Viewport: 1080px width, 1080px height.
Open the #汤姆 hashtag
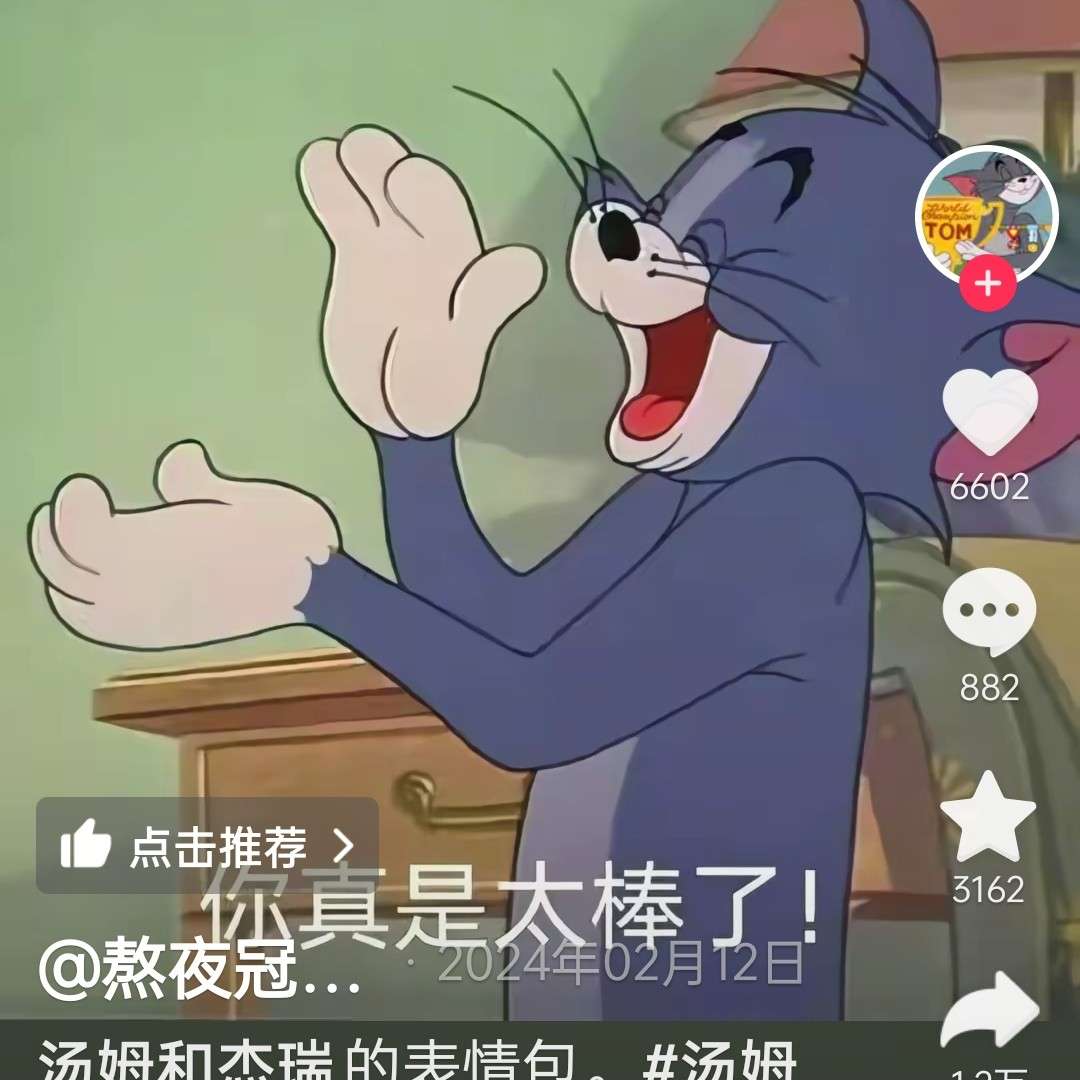click(x=720, y=1060)
